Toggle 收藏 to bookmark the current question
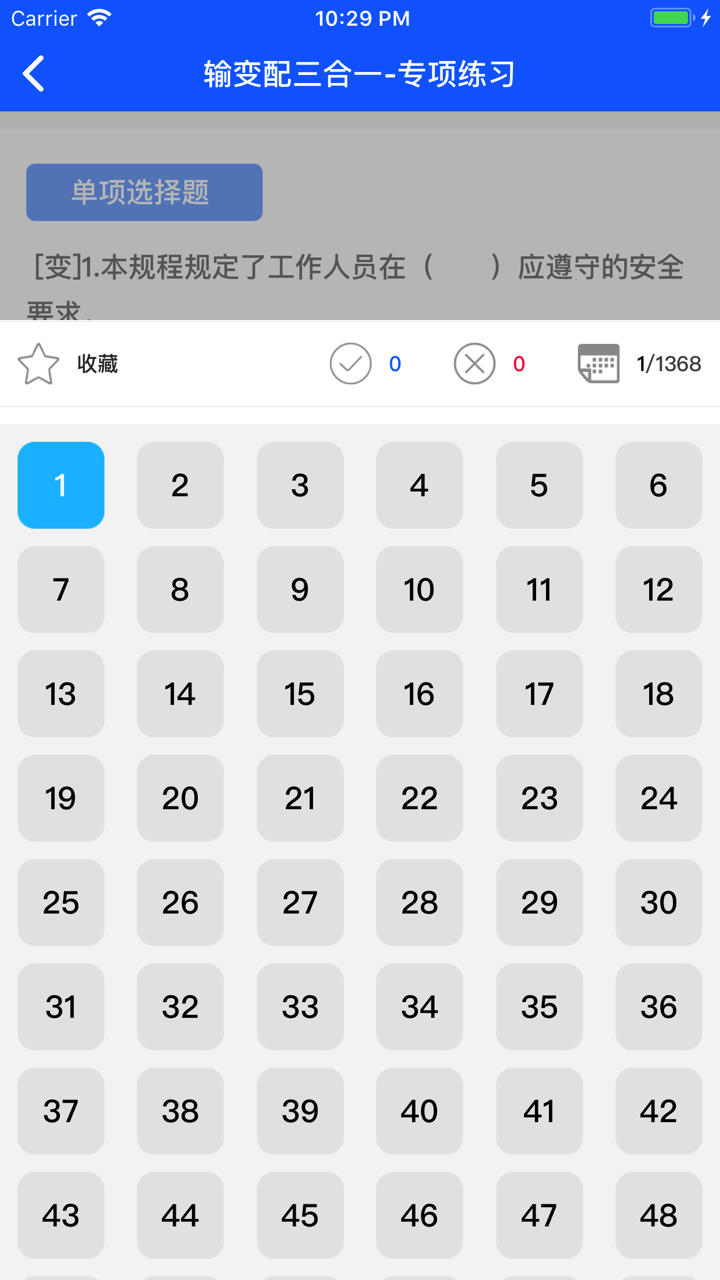The width and height of the screenshot is (720, 1280). pos(96,363)
